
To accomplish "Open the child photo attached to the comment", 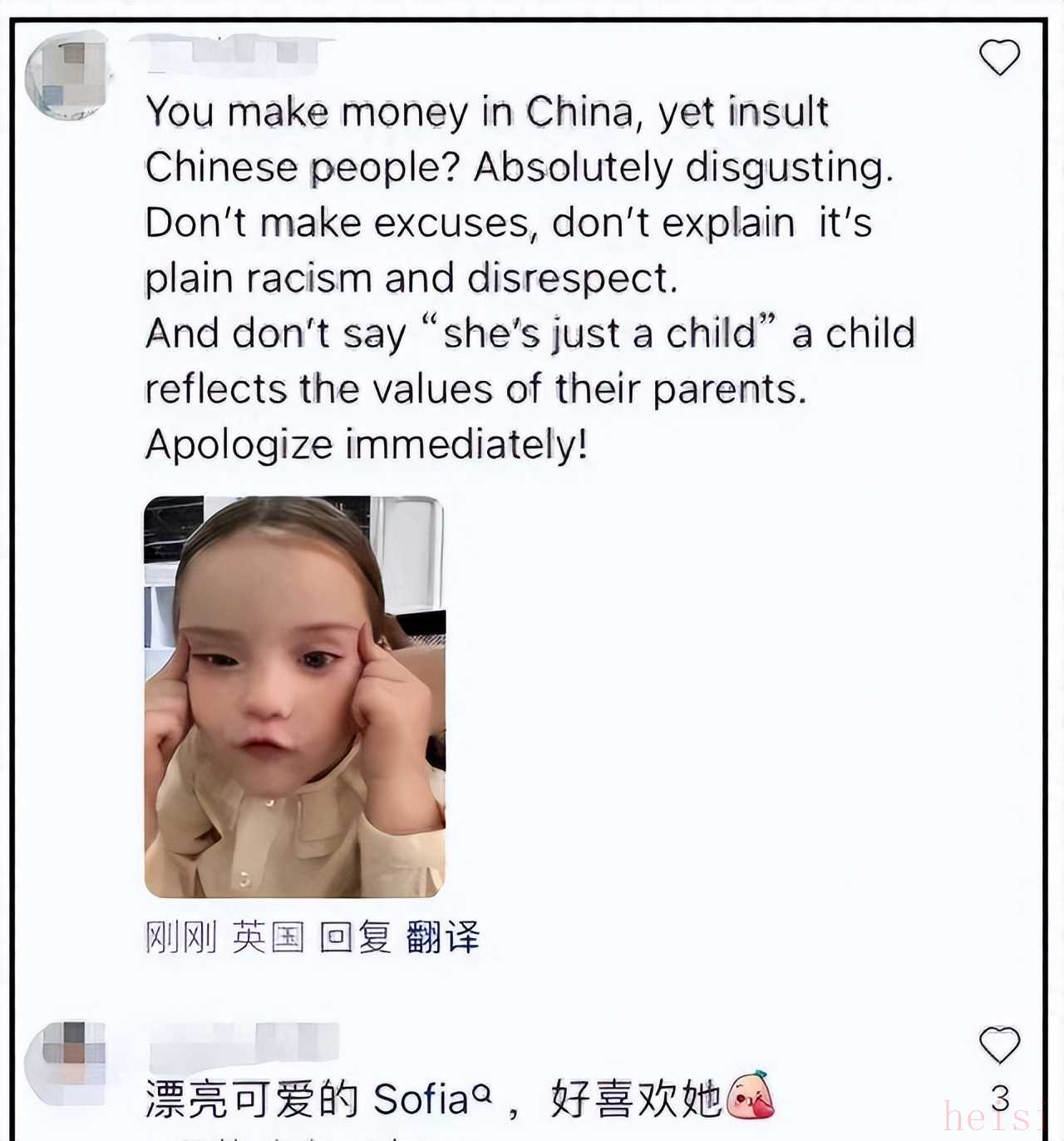I will coord(294,697).
